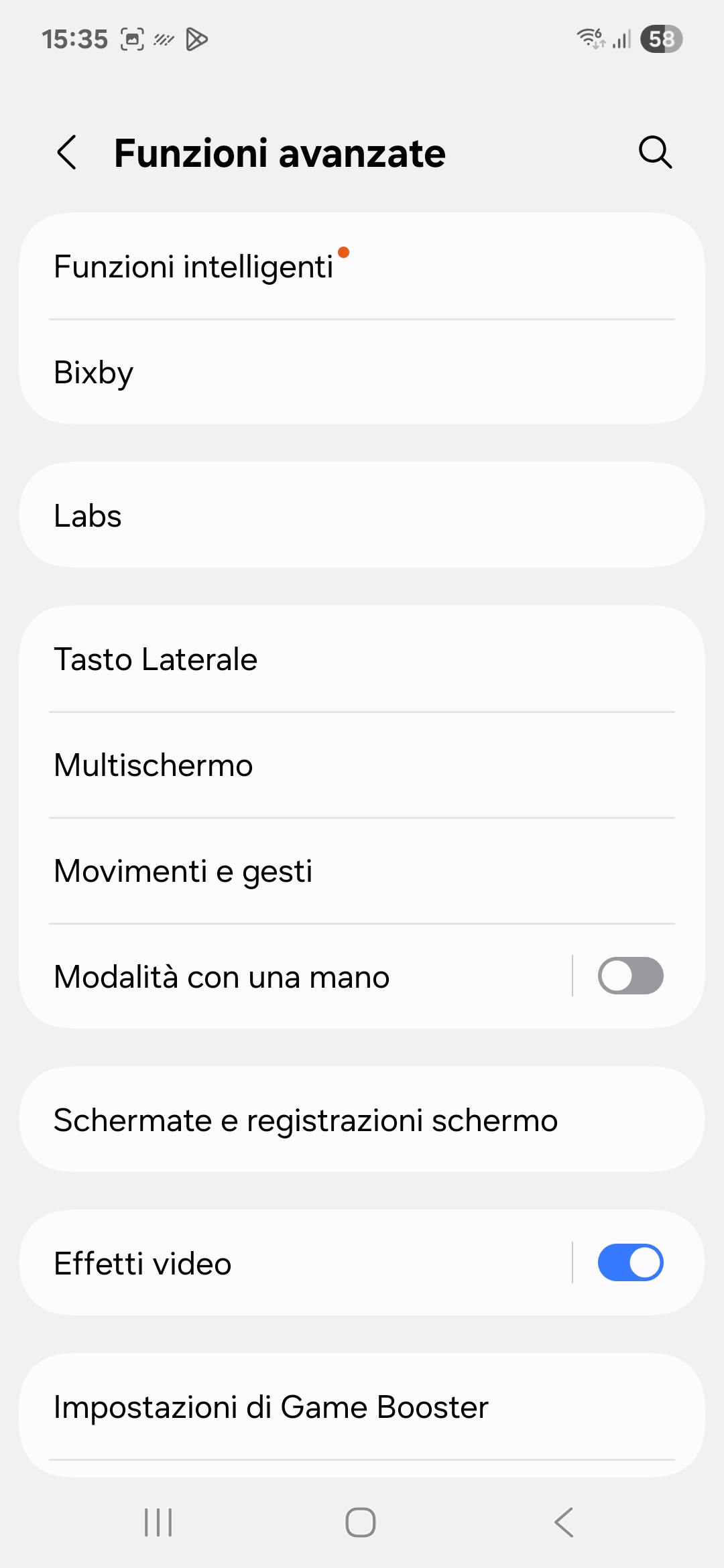This screenshot has height=1568, width=724.
Task: Turn off the Effetti video switch
Action: click(x=630, y=1262)
